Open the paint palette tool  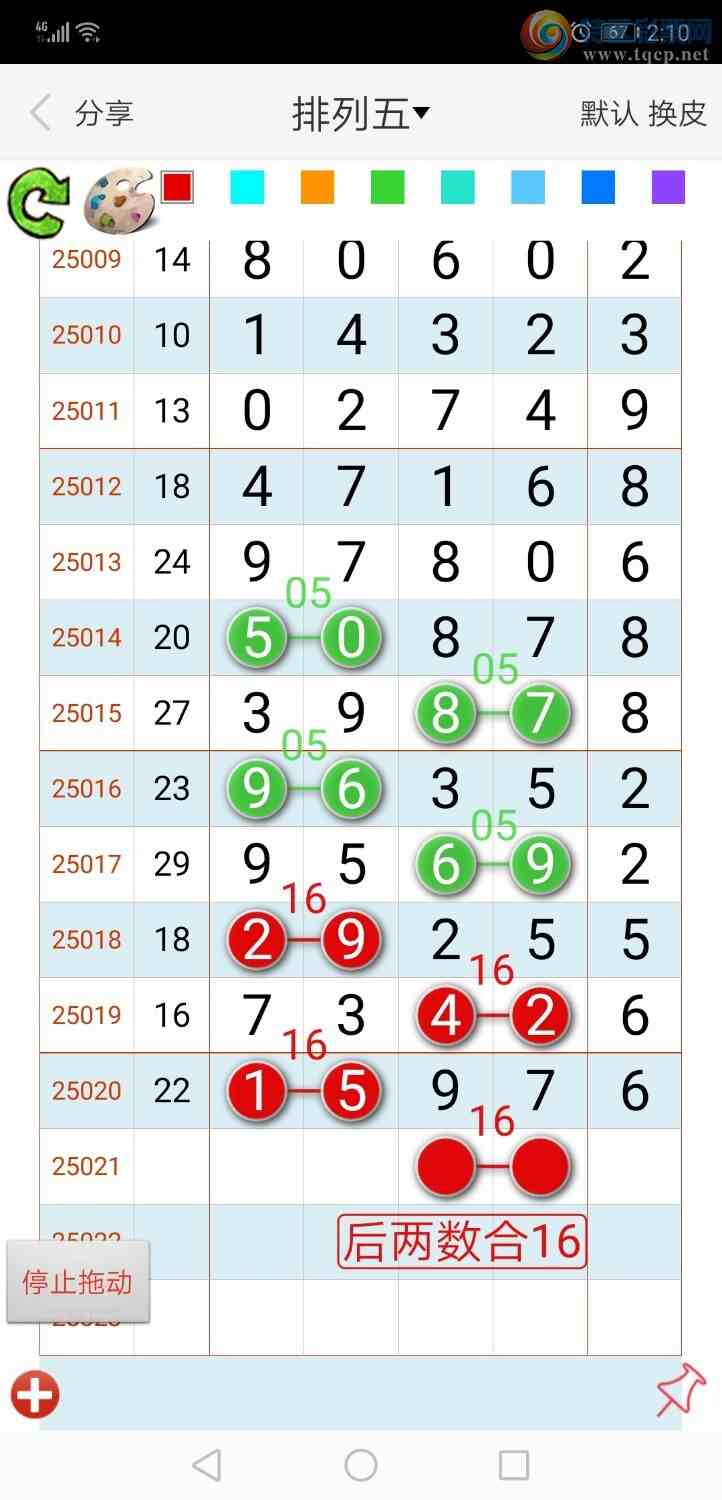[x=117, y=199]
